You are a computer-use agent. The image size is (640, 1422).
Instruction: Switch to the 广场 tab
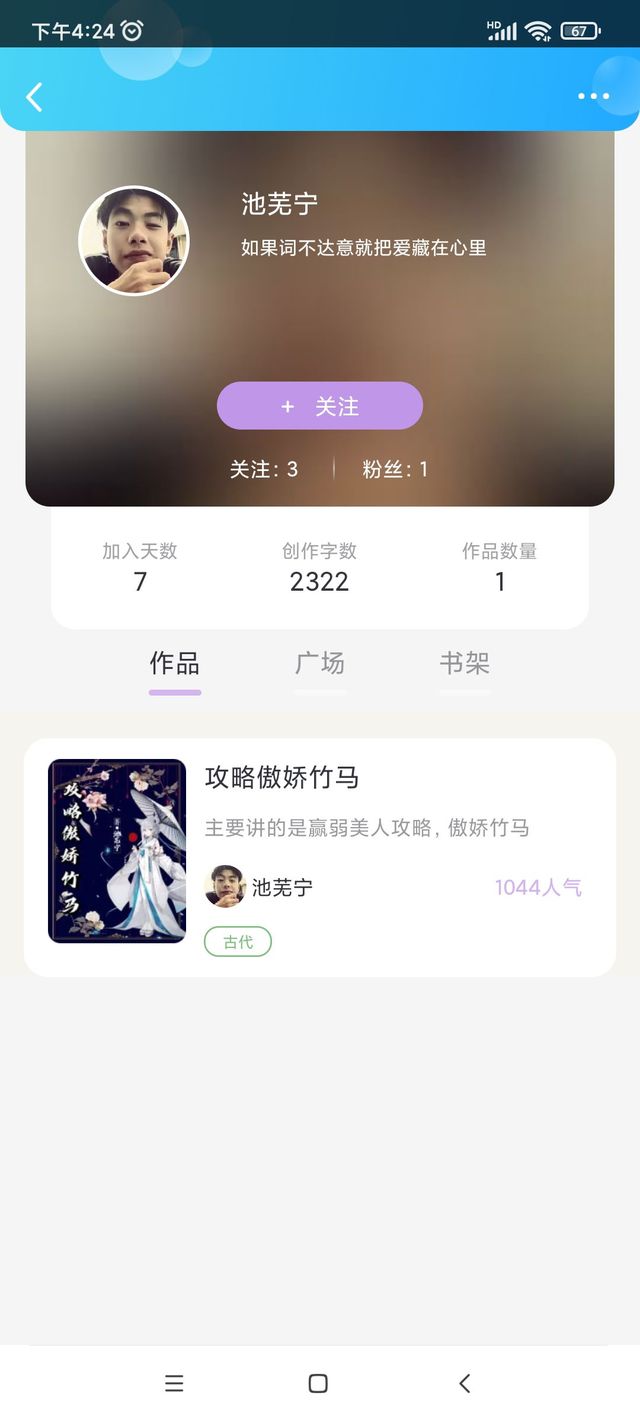(x=320, y=663)
